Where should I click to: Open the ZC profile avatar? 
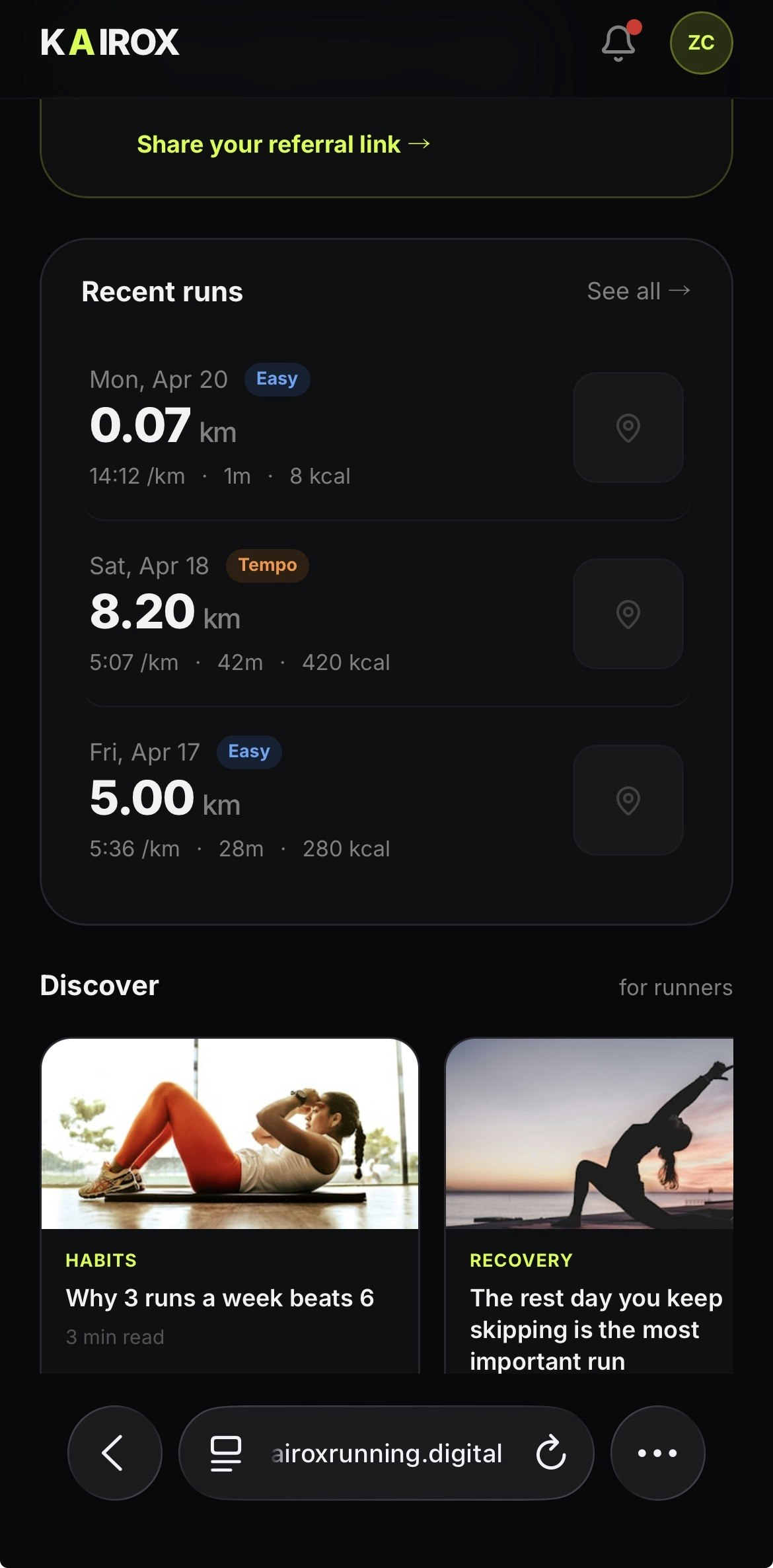point(700,44)
